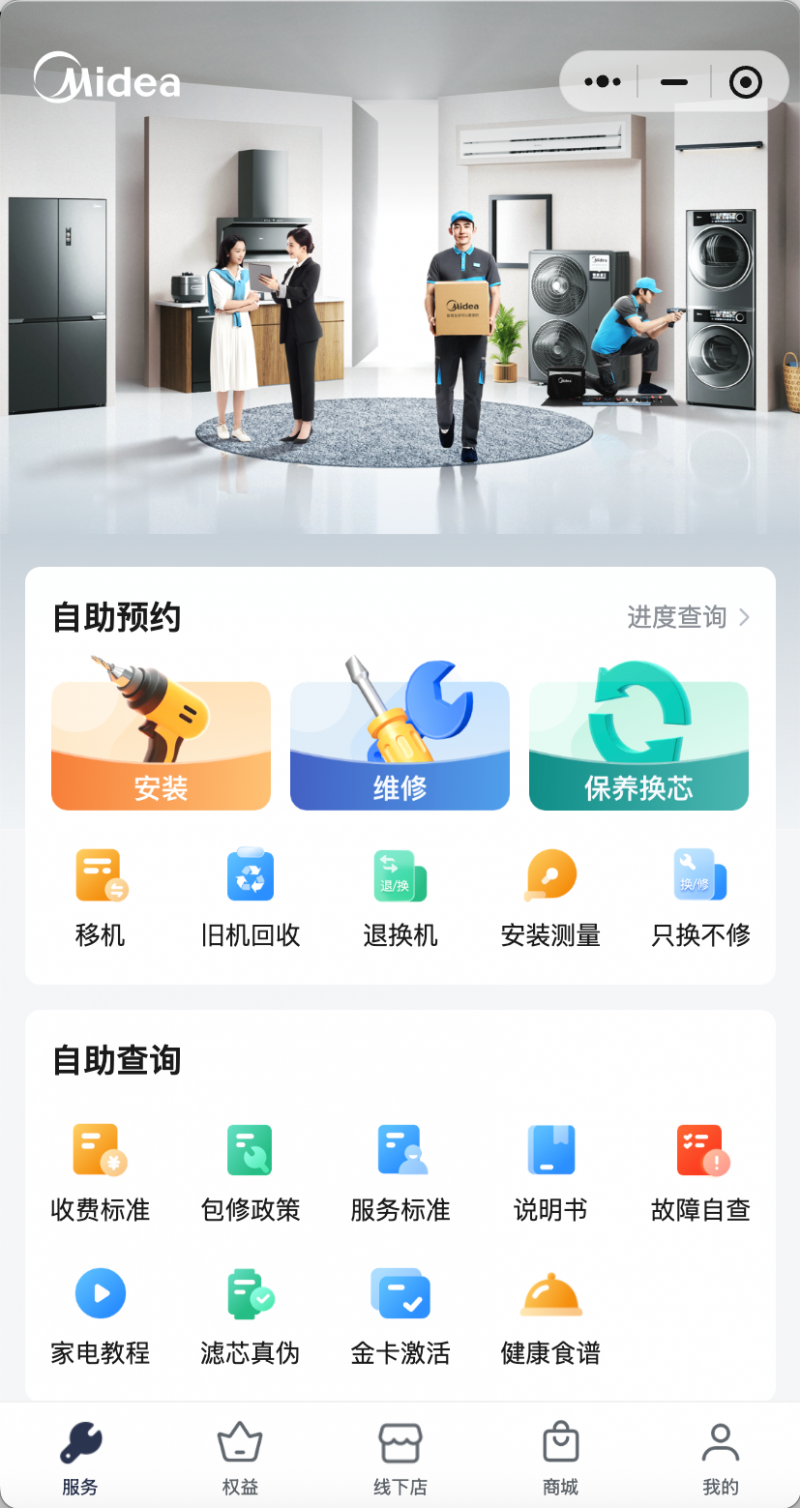Verify filters with 滤芯真伪

click(x=250, y=1315)
